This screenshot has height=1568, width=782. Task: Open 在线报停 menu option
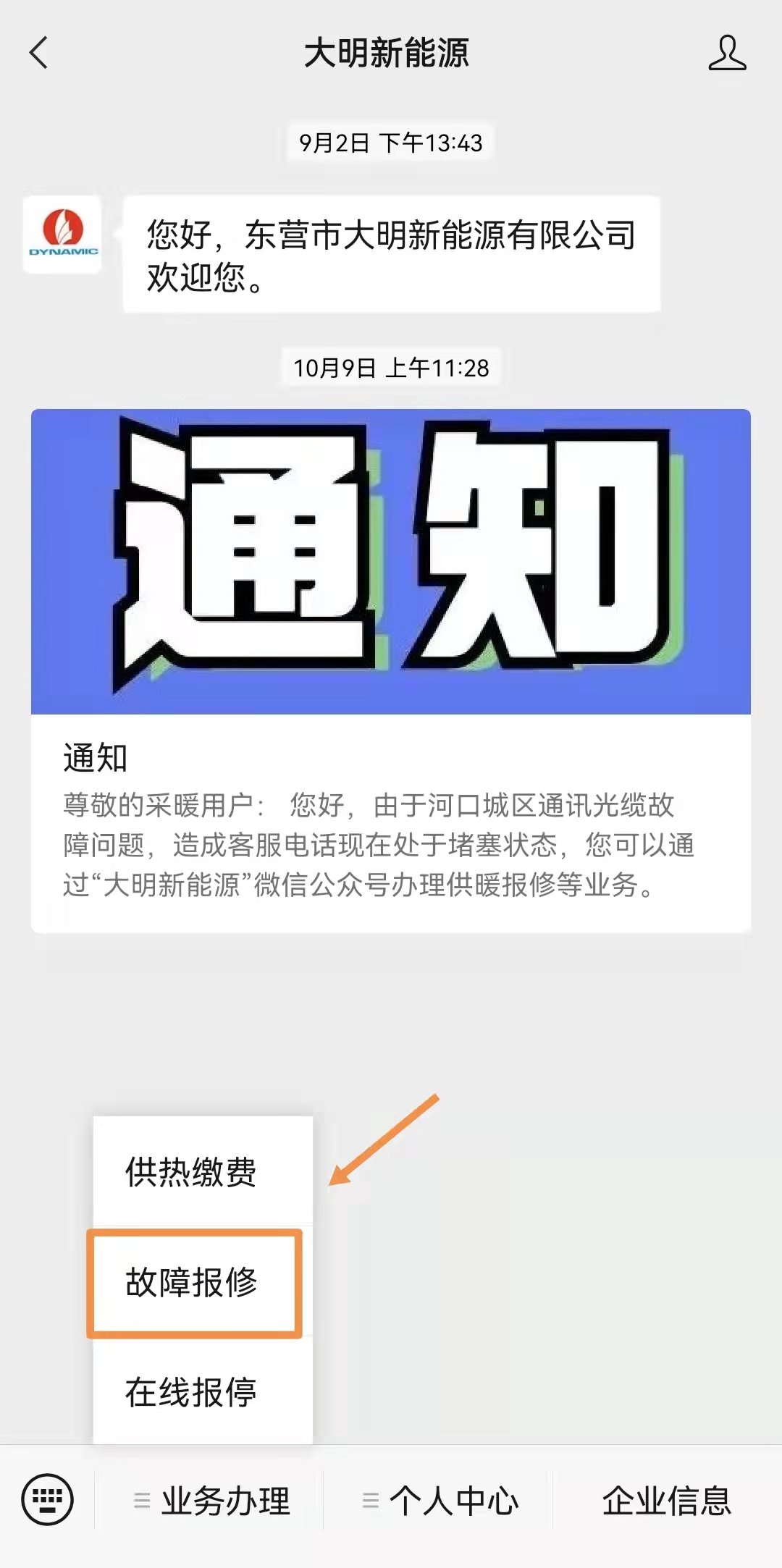coord(191,1392)
